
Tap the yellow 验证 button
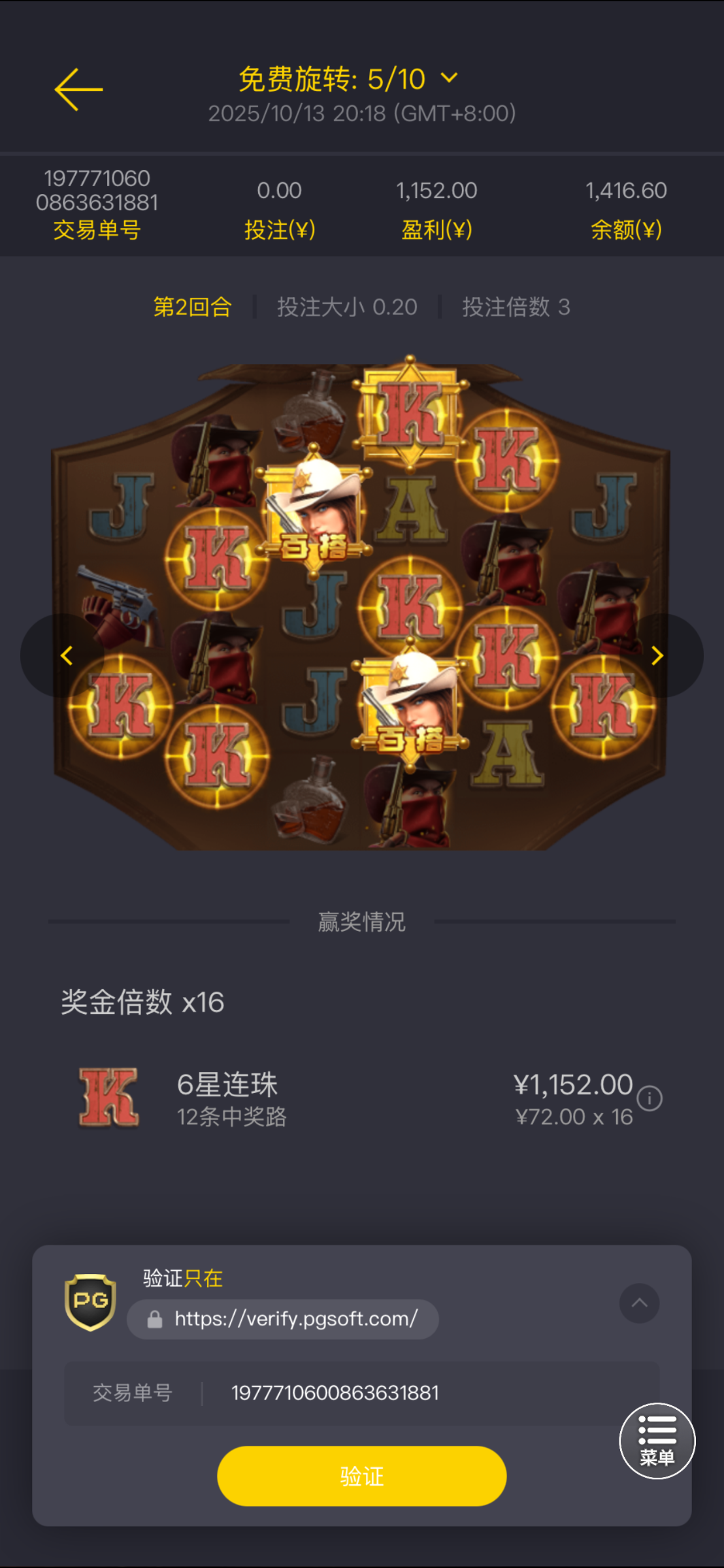tap(361, 1476)
